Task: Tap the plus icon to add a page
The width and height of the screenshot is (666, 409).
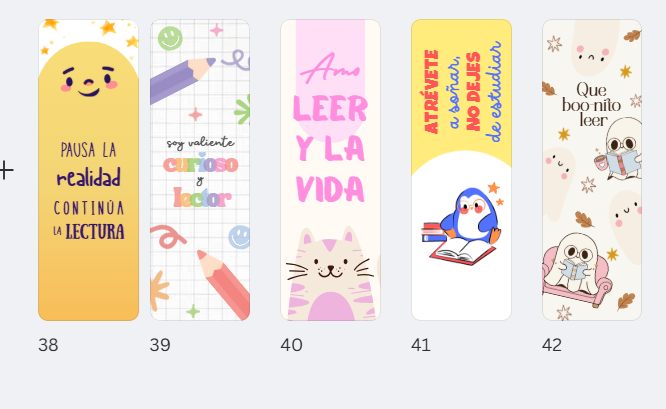Action: [6, 170]
